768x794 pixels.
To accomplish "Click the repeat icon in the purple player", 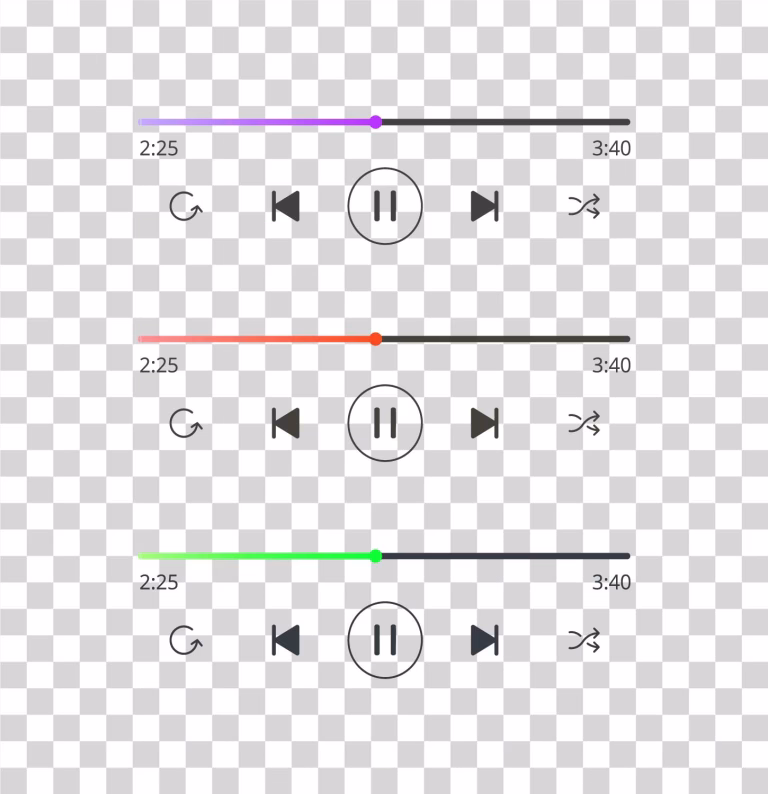I will (186, 207).
